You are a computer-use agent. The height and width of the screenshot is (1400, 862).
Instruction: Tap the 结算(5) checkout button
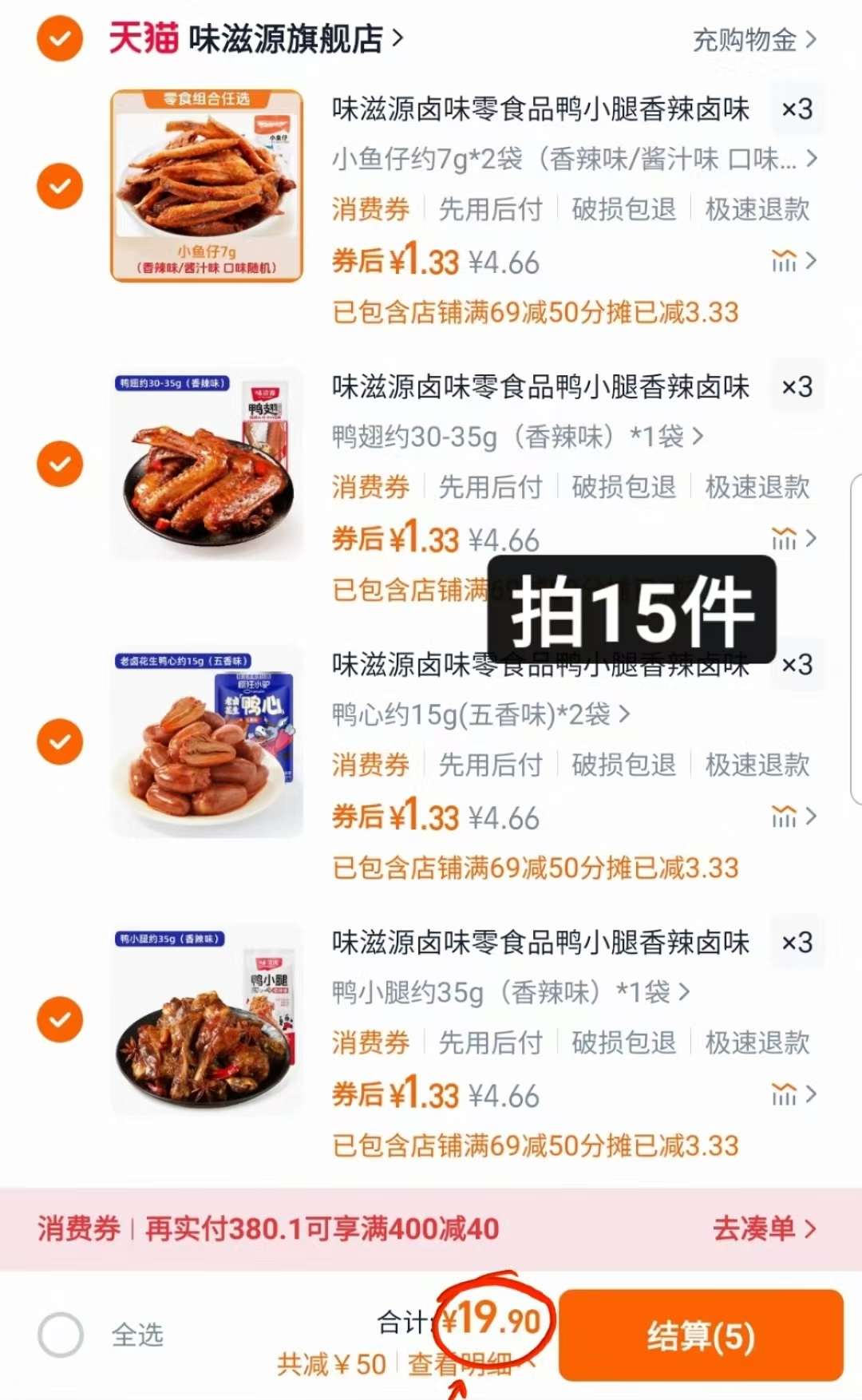(x=701, y=1336)
